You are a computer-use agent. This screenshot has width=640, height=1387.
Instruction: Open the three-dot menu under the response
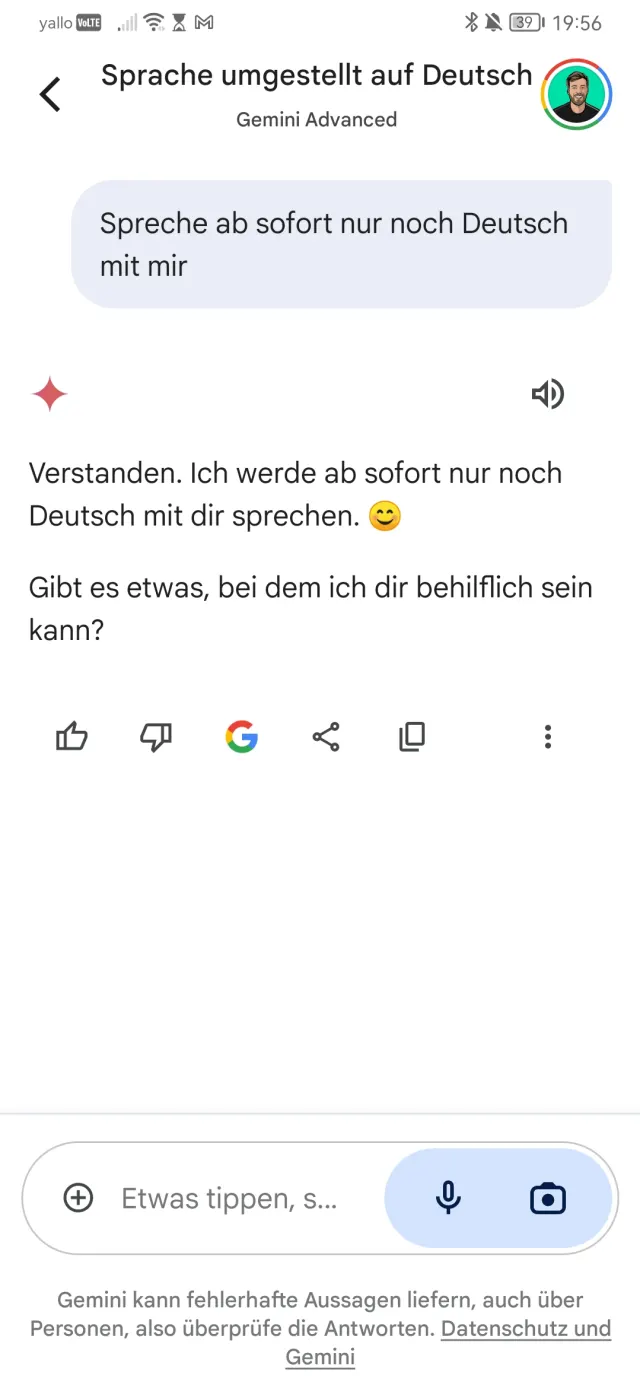point(547,738)
